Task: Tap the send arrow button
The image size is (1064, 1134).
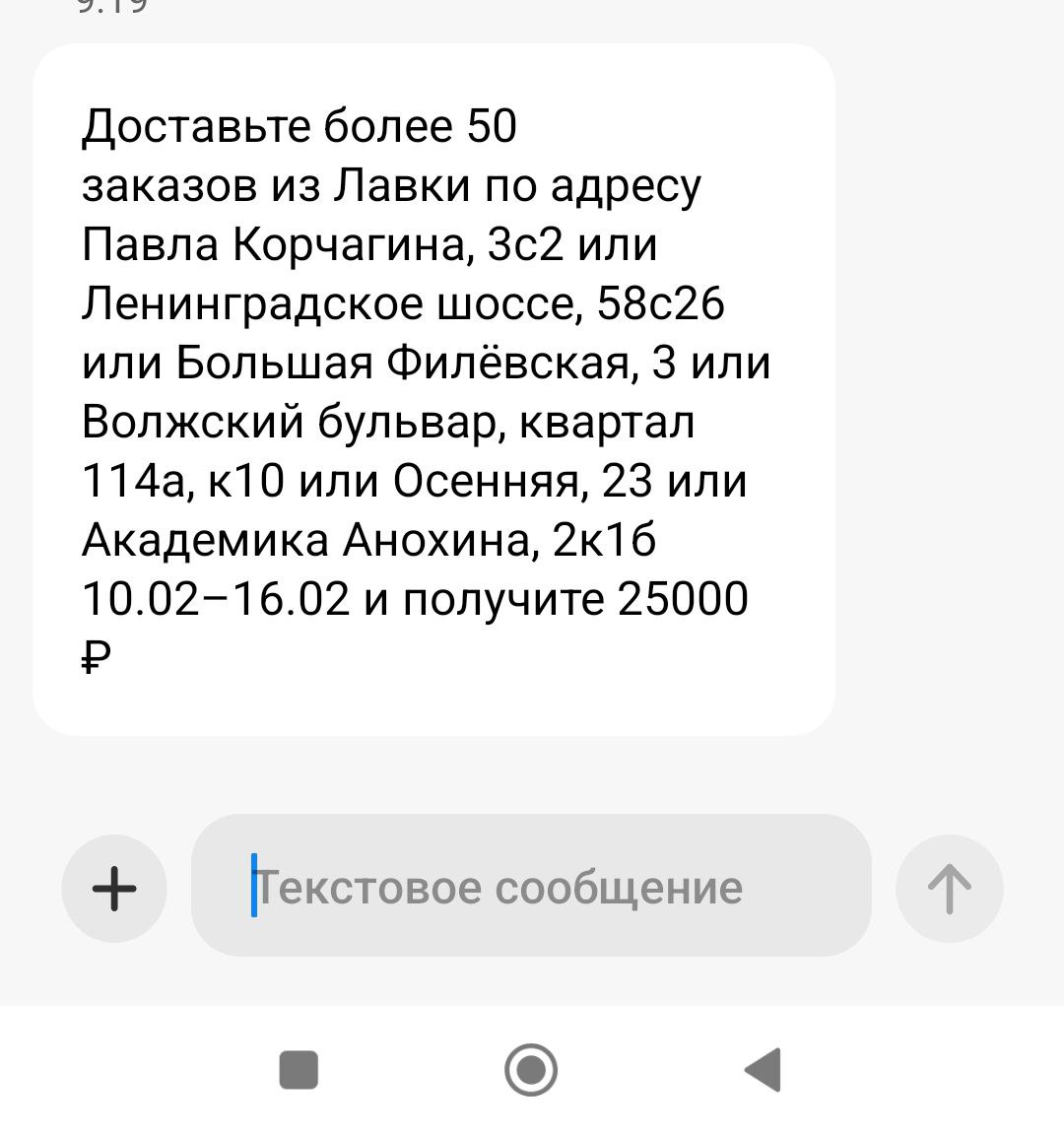Action: coord(949,888)
